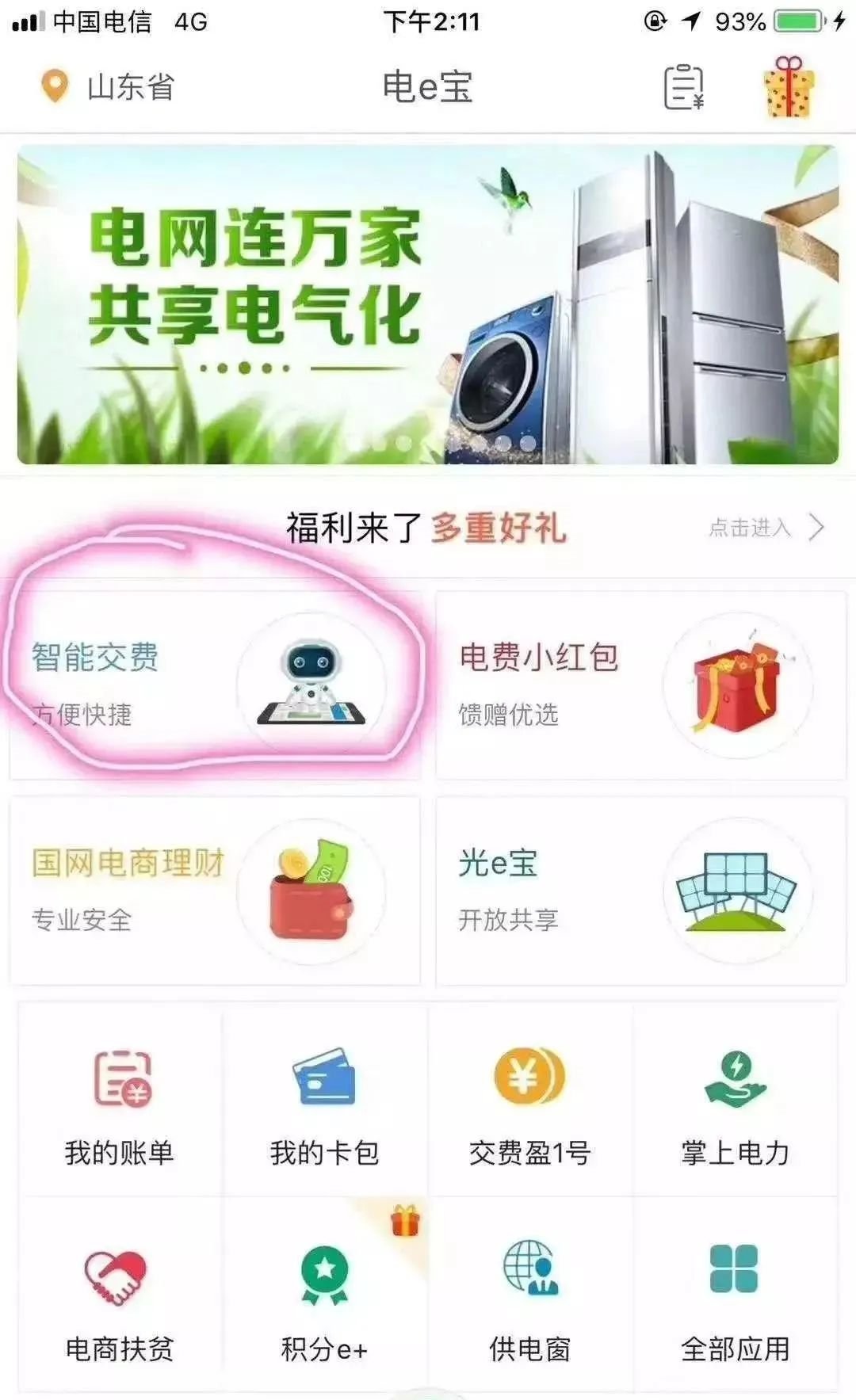Open the 电网连万家 promo banner
The width and height of the screenshot is (856, 1400).
coord(428,304)
